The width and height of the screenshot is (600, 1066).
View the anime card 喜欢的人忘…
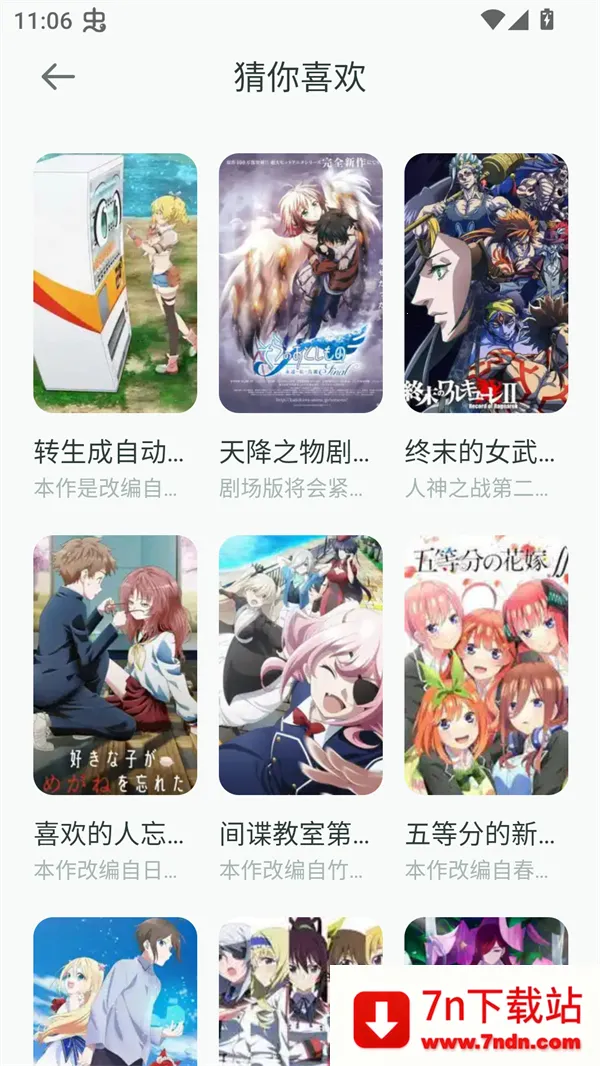pyautogui.click(x=115, y=665)
